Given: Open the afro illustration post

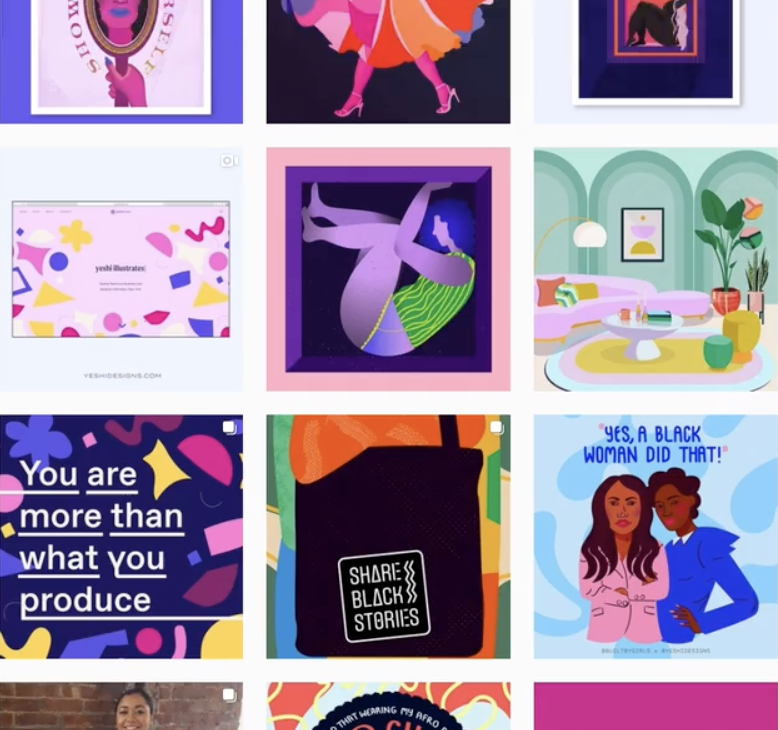Looking at the screenshot, I should point(388,707).
